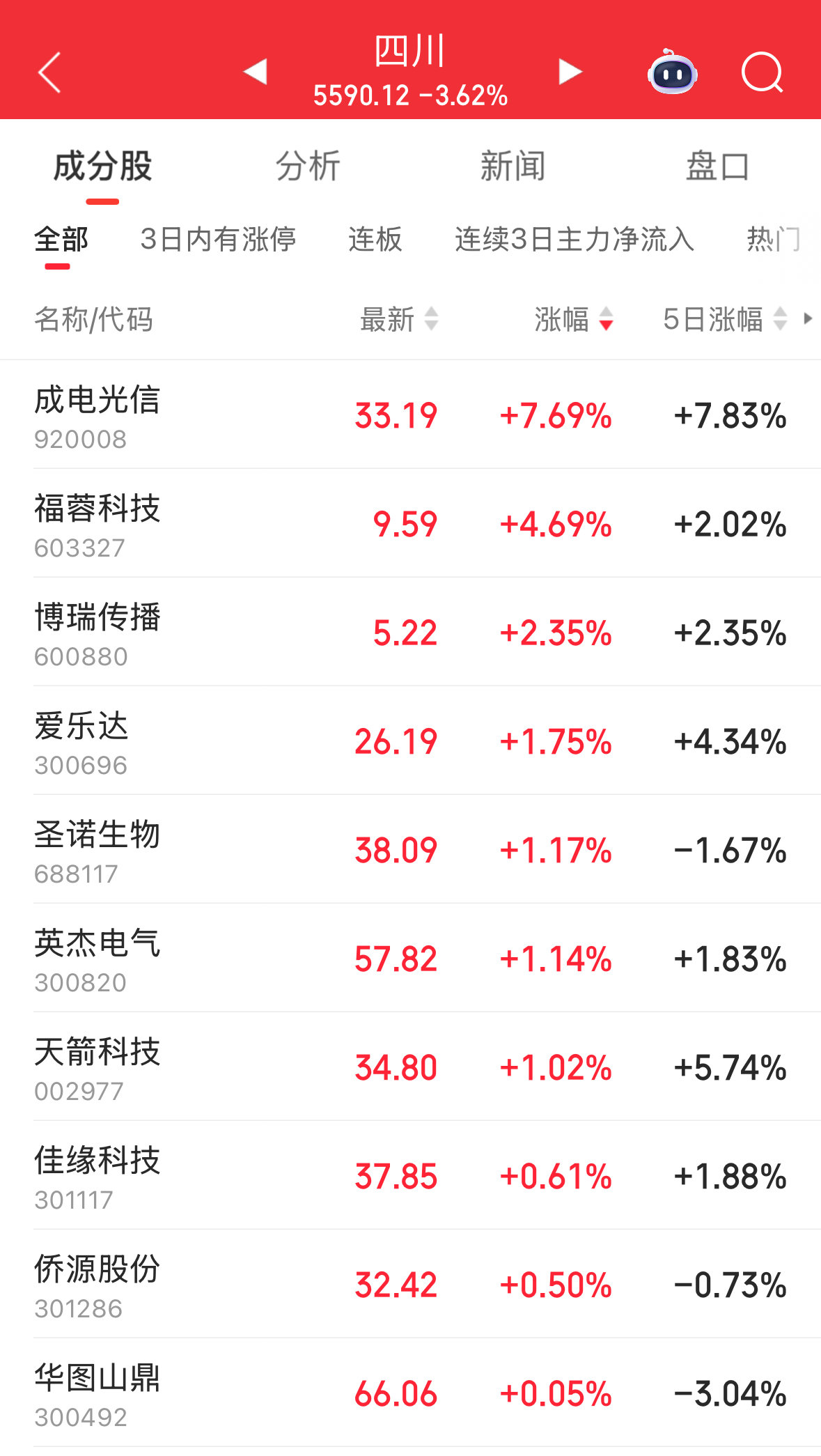Switch to the 分析 tab
Viewport: 821px width, 1456px height.
pyautogui.click(x=308, y=166)
